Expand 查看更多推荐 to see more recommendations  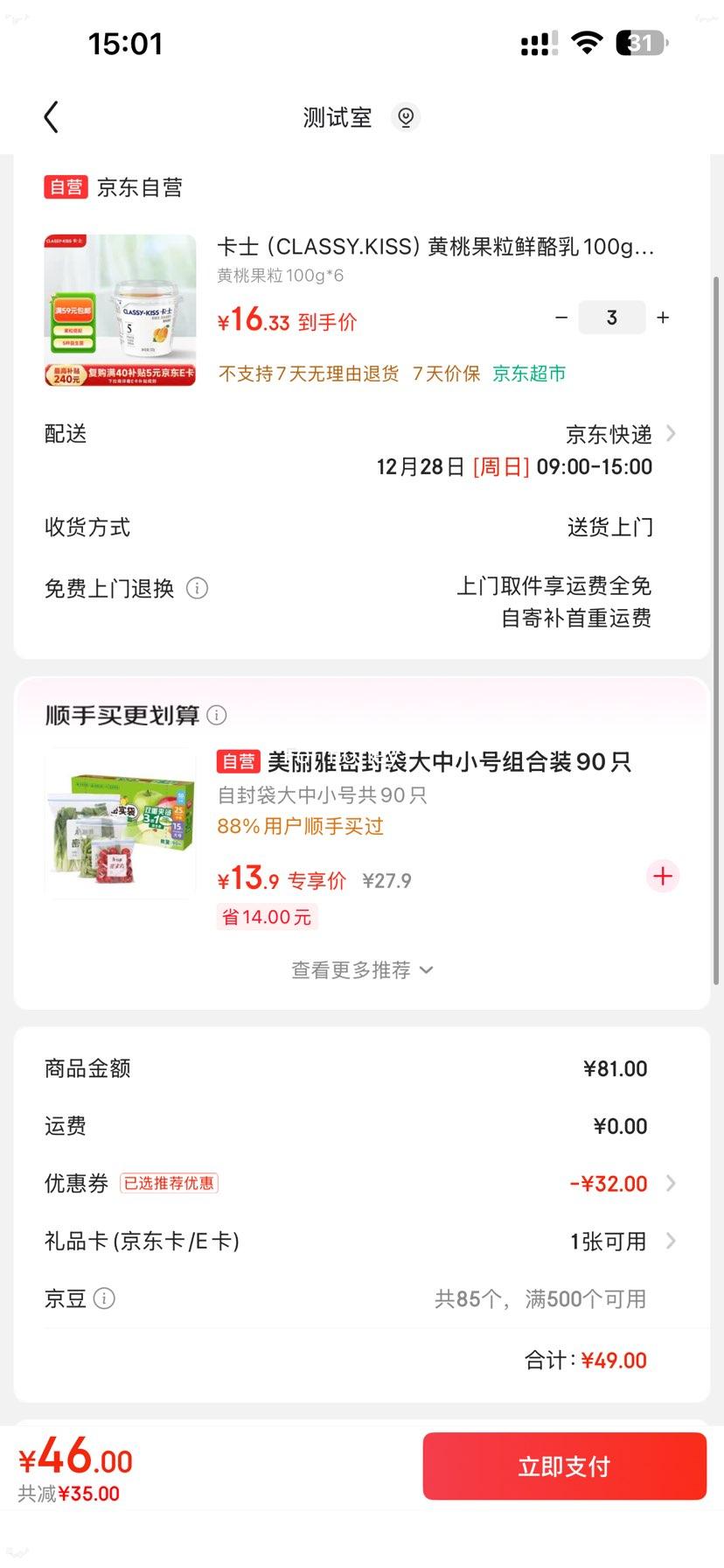coord(362,969)
